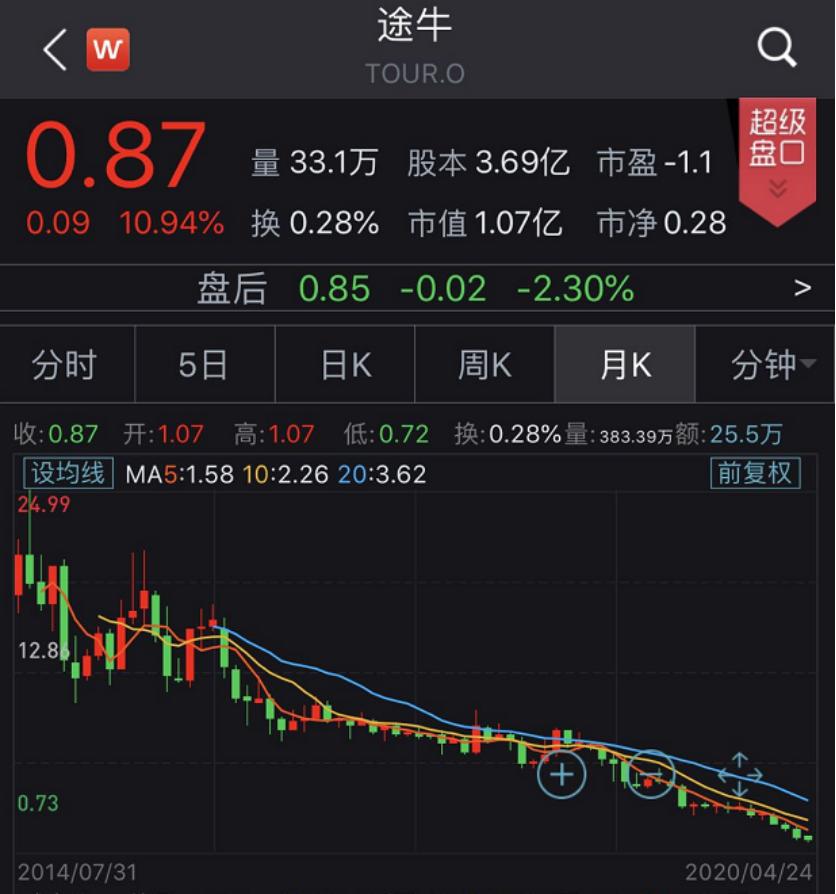Image resolution: width=836 pixels, height=894 pixels.
Task: Open 设均线 moving average settings
Action: pyautogui.click(x=67, y=473)
